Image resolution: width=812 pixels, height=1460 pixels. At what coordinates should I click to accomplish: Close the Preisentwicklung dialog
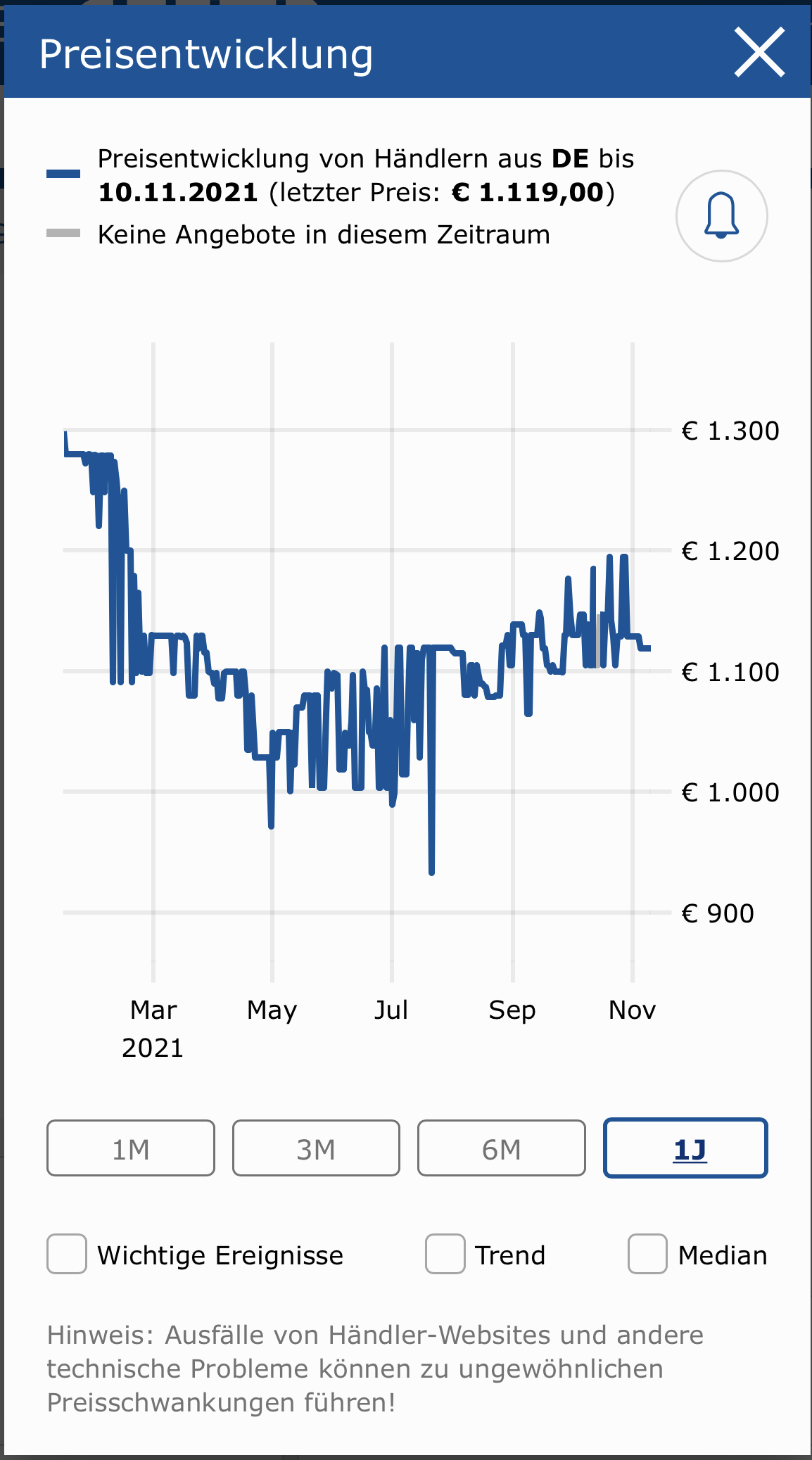click(x=759, y=53)
